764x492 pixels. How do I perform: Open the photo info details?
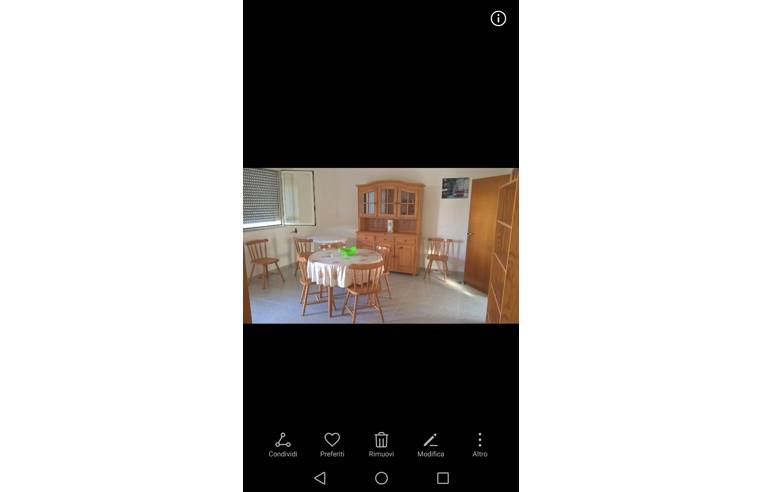[498, 18]
